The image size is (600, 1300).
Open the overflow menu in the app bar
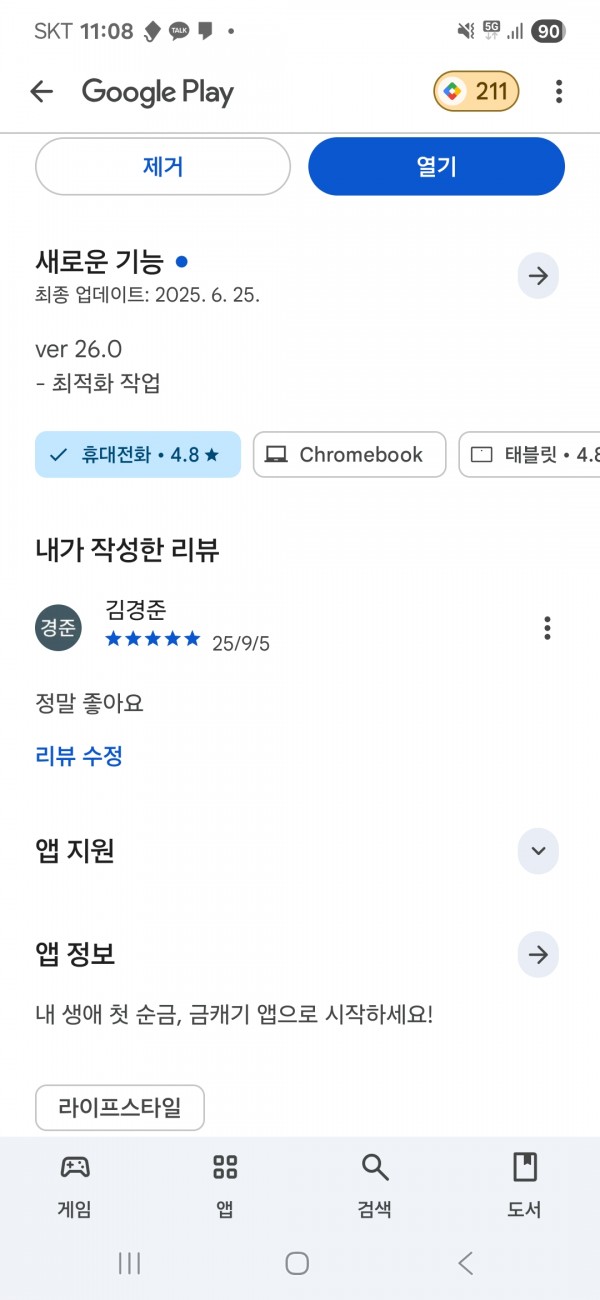558,92
